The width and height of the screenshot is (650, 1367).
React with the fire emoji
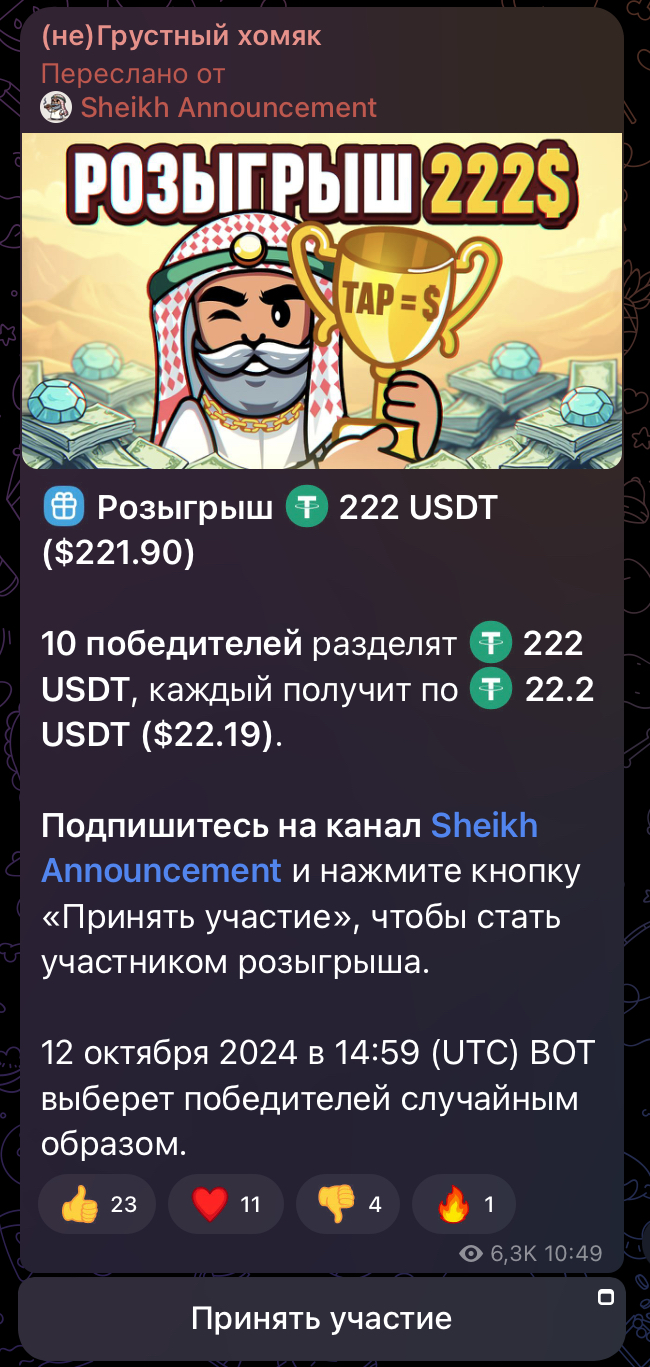pos(464,1205)
